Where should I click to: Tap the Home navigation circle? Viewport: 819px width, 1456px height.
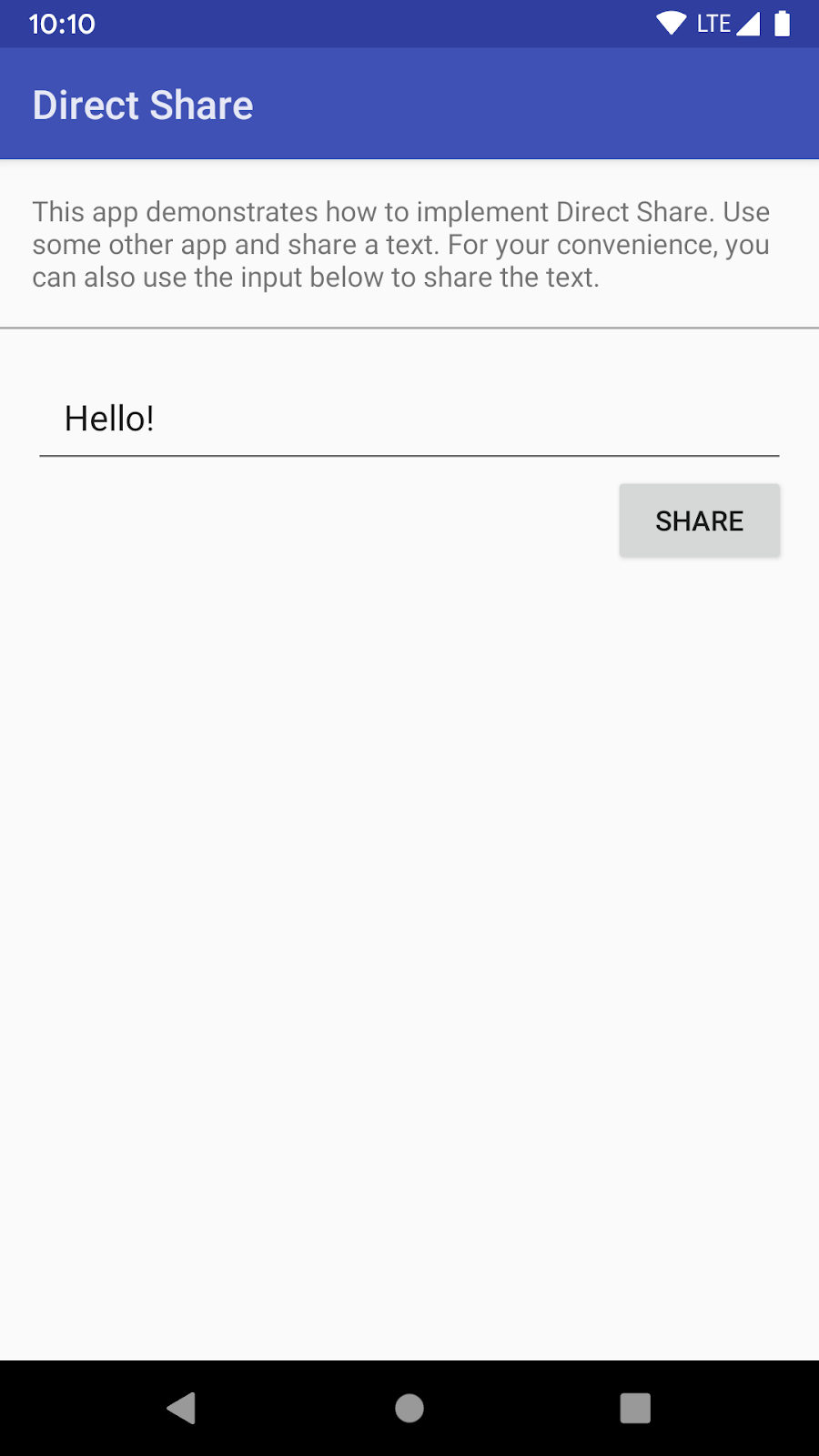[x=409, y=1408]
